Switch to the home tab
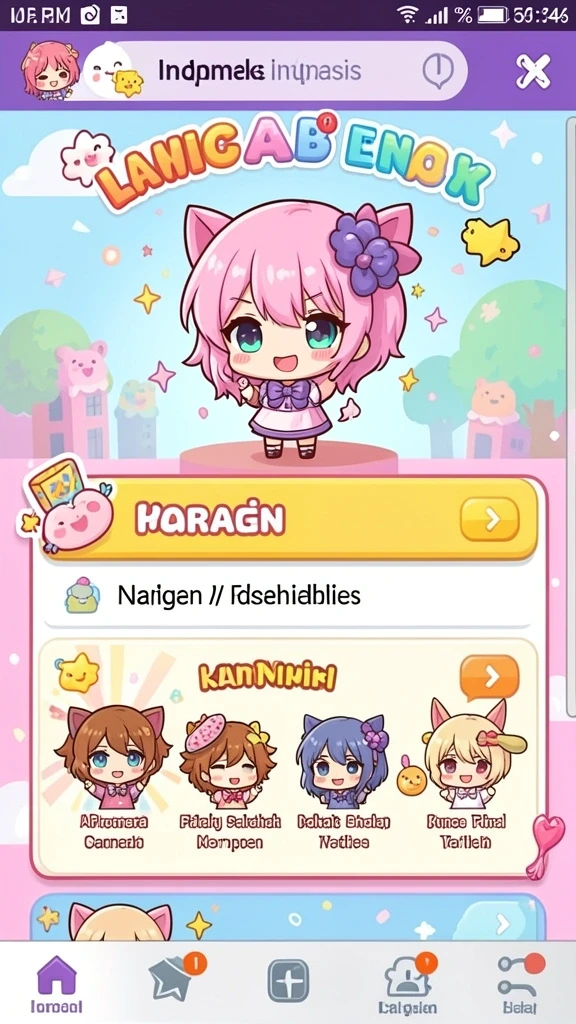The width and height of the screenshot is (576, 1024). coord(57,984)
